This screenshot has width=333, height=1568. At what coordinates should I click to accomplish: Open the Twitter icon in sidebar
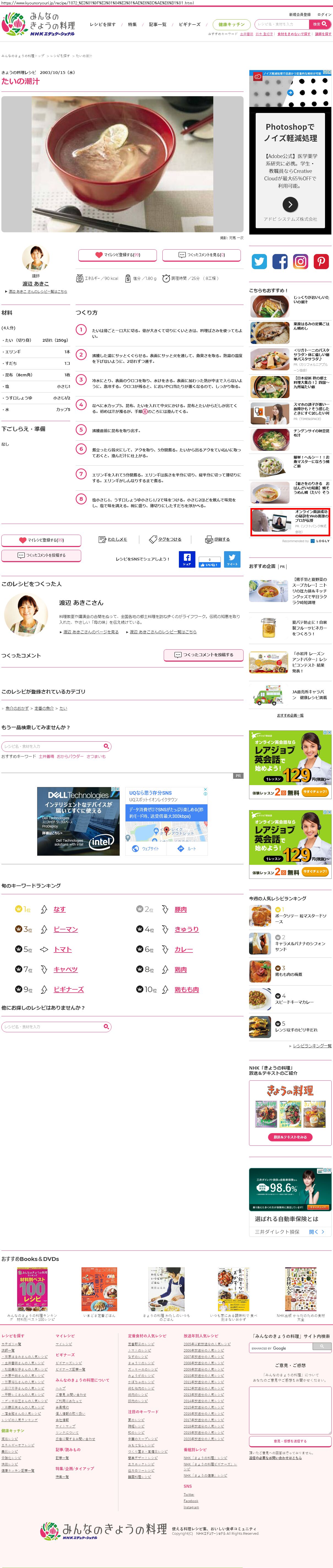click(x=259, y=262)
